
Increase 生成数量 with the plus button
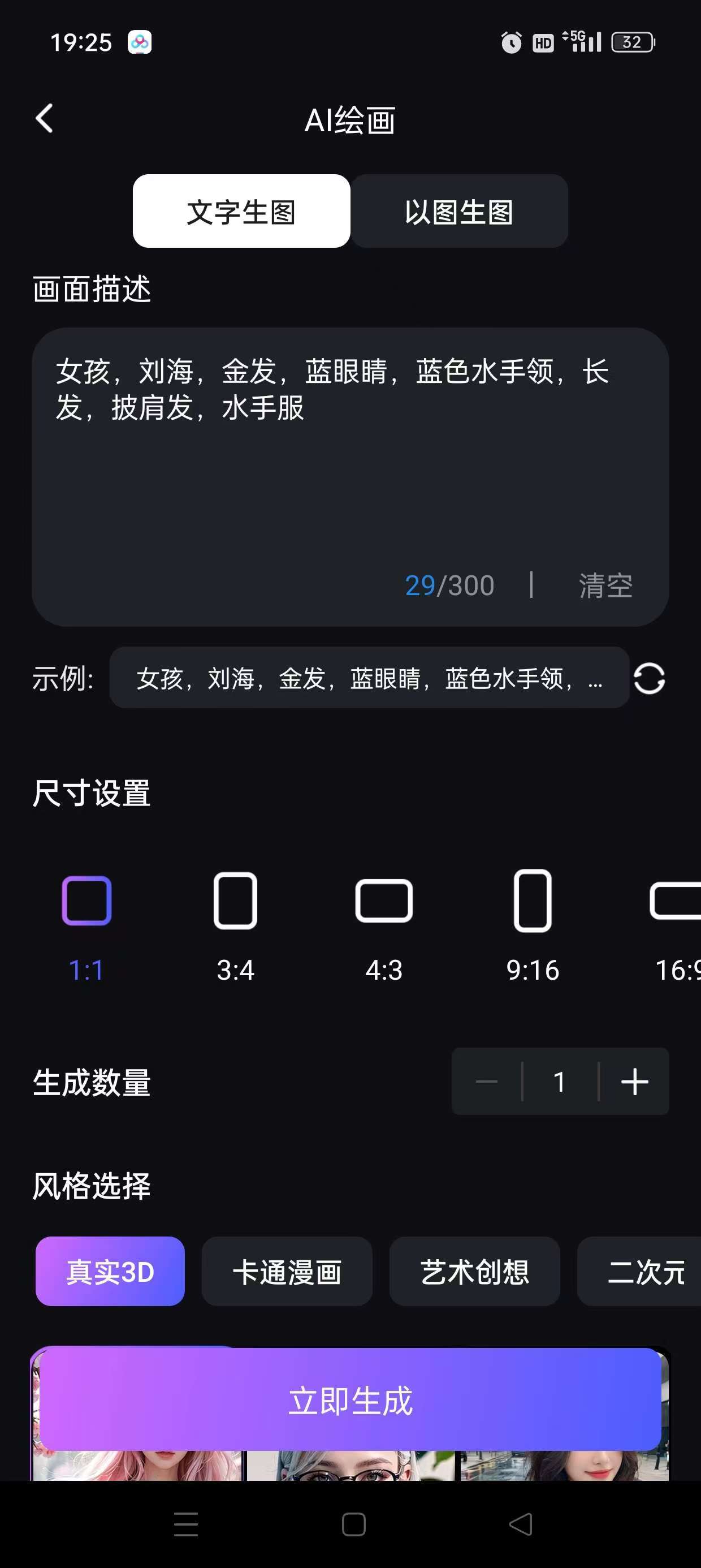[634, 1082]
